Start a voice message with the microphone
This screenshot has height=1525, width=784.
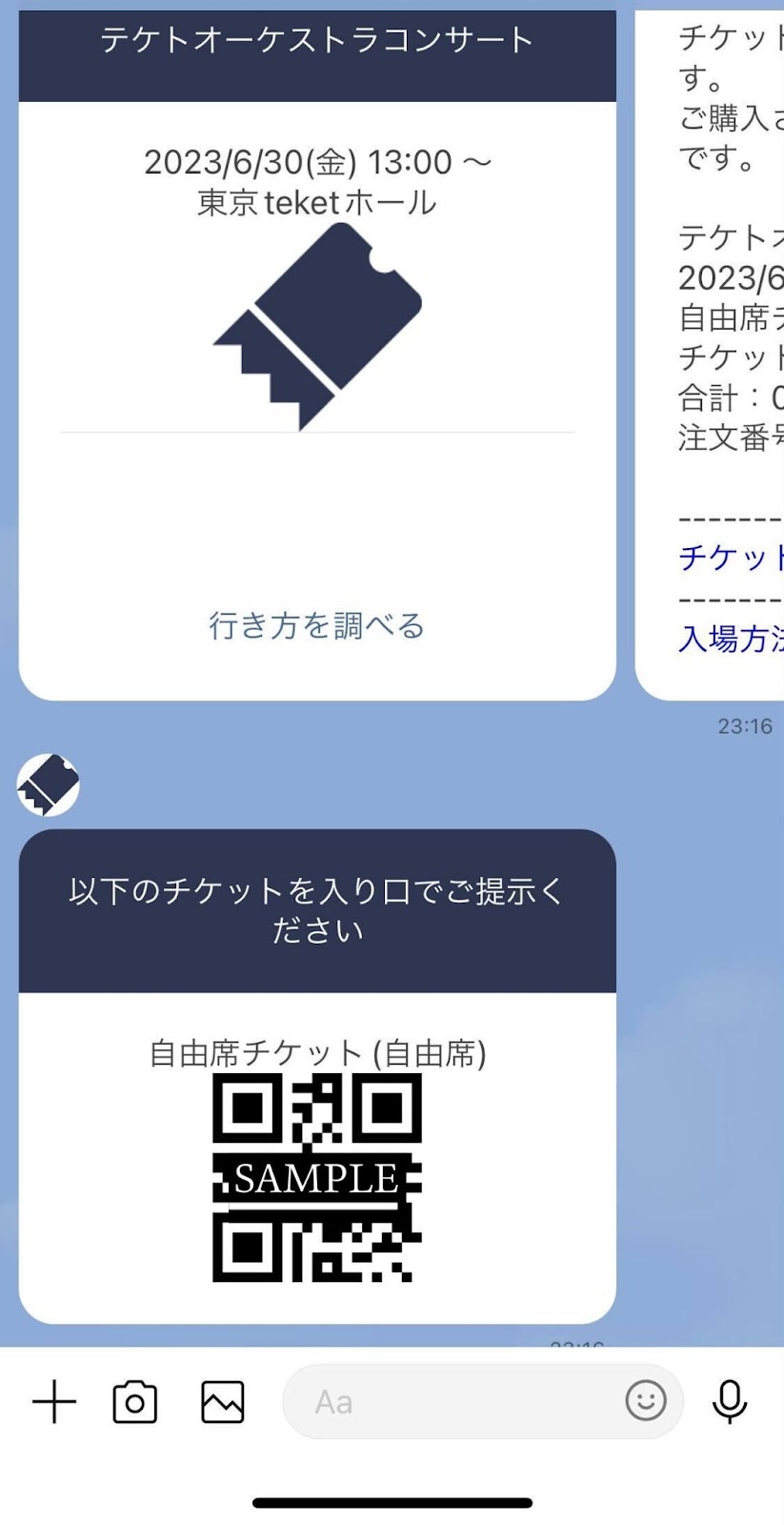pos(730,1402)
